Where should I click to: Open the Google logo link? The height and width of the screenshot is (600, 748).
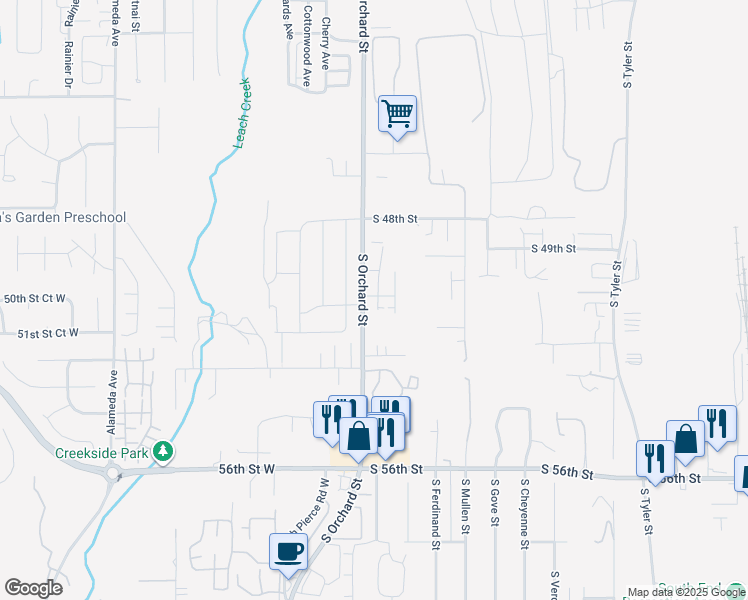(x=33, y=588)
